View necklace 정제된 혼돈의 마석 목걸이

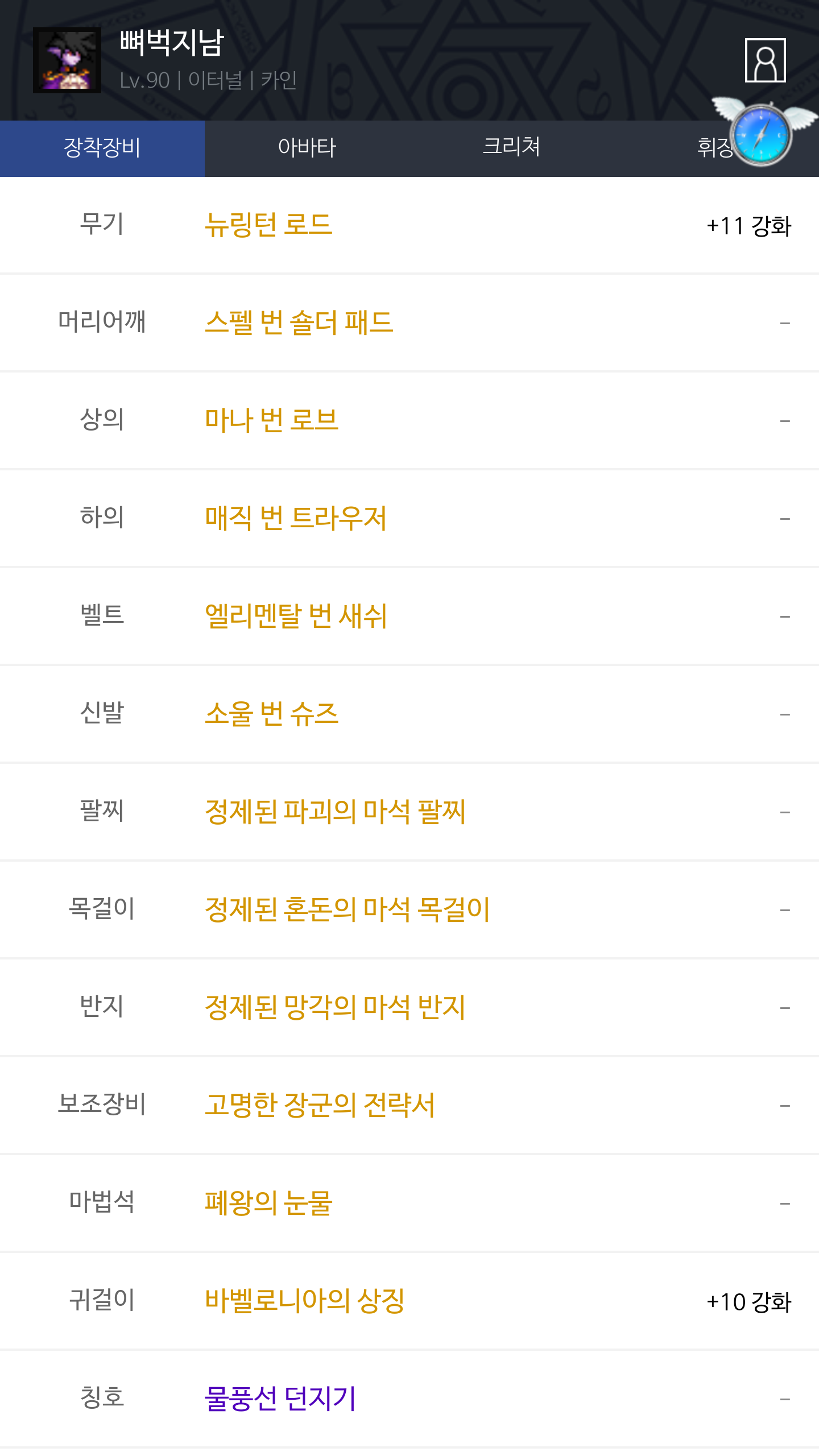[348, 909]
